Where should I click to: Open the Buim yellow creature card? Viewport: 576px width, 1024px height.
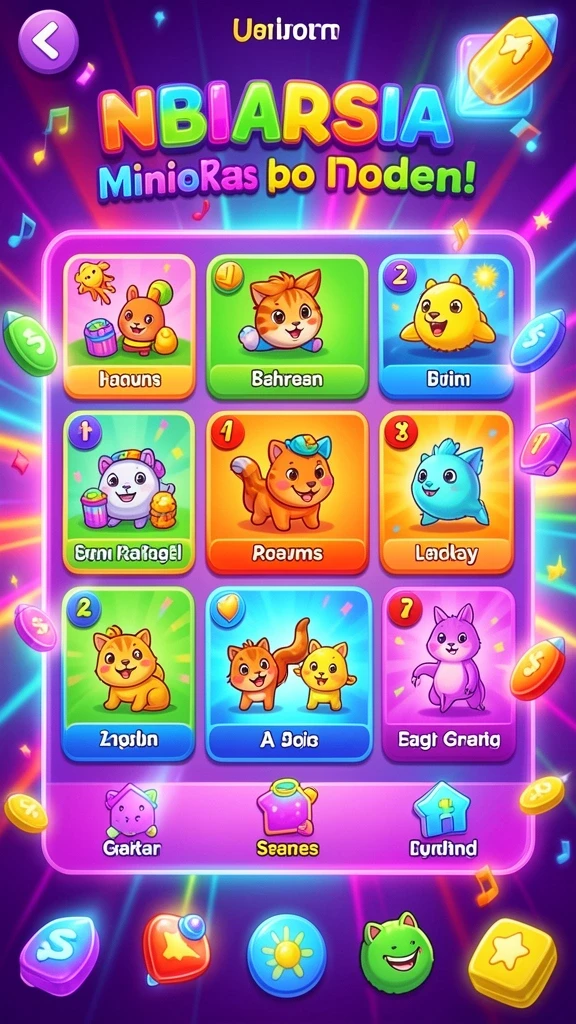point(446,327)
